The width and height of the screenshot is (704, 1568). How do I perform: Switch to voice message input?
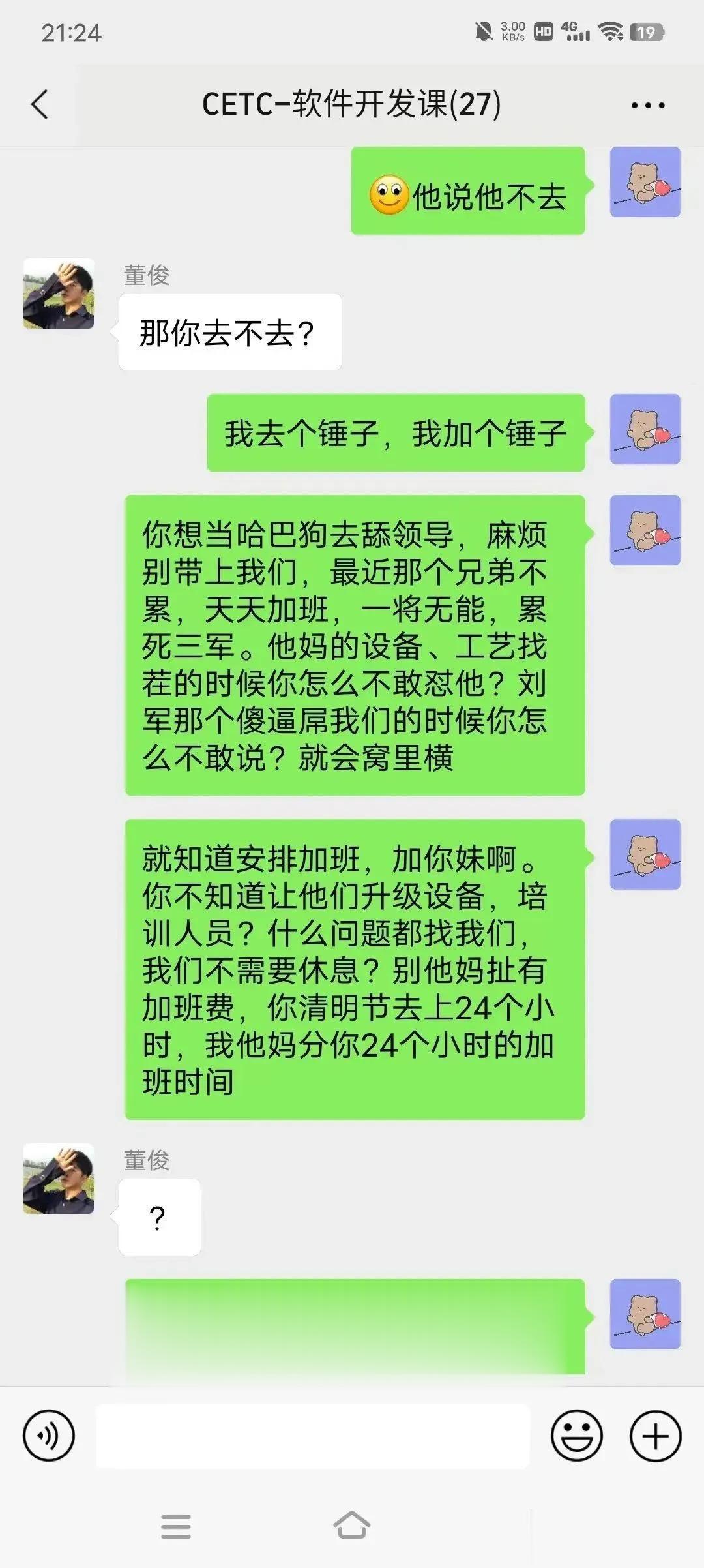pos(49,1436)
